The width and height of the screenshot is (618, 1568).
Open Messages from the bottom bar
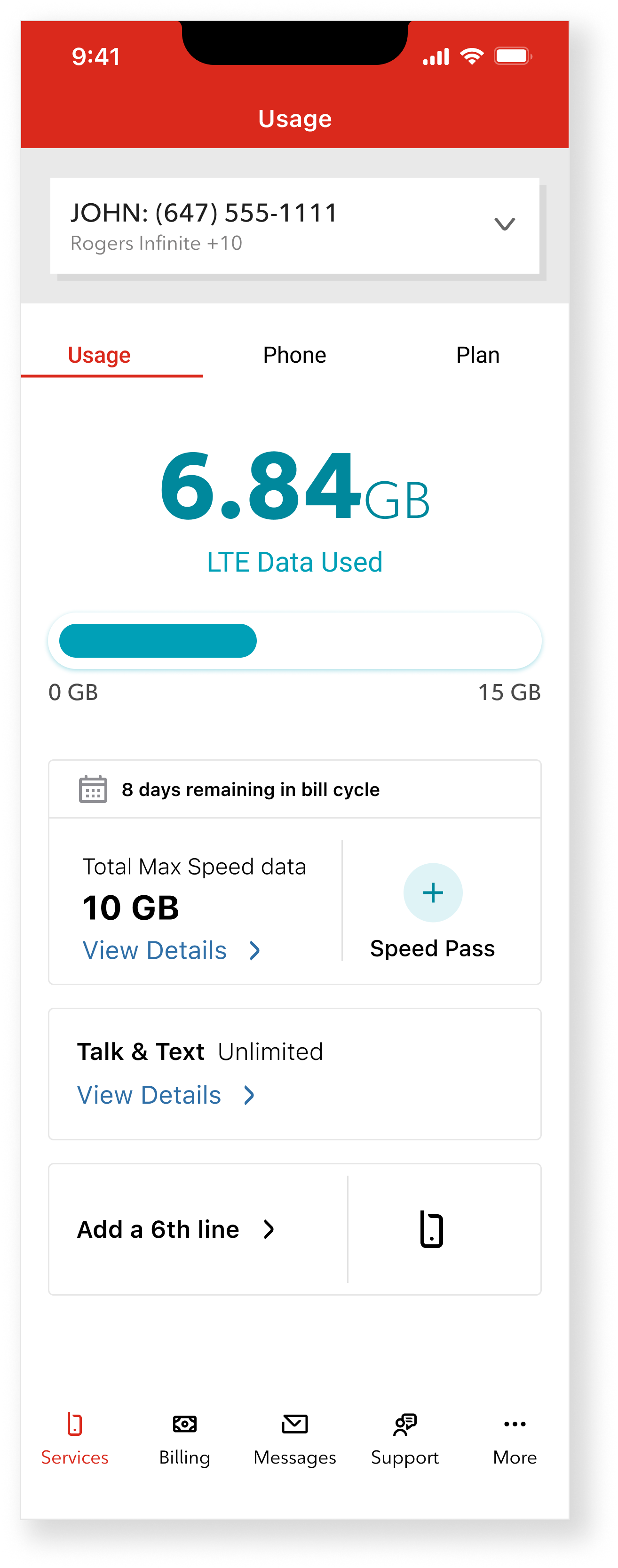pos(294,1439)
